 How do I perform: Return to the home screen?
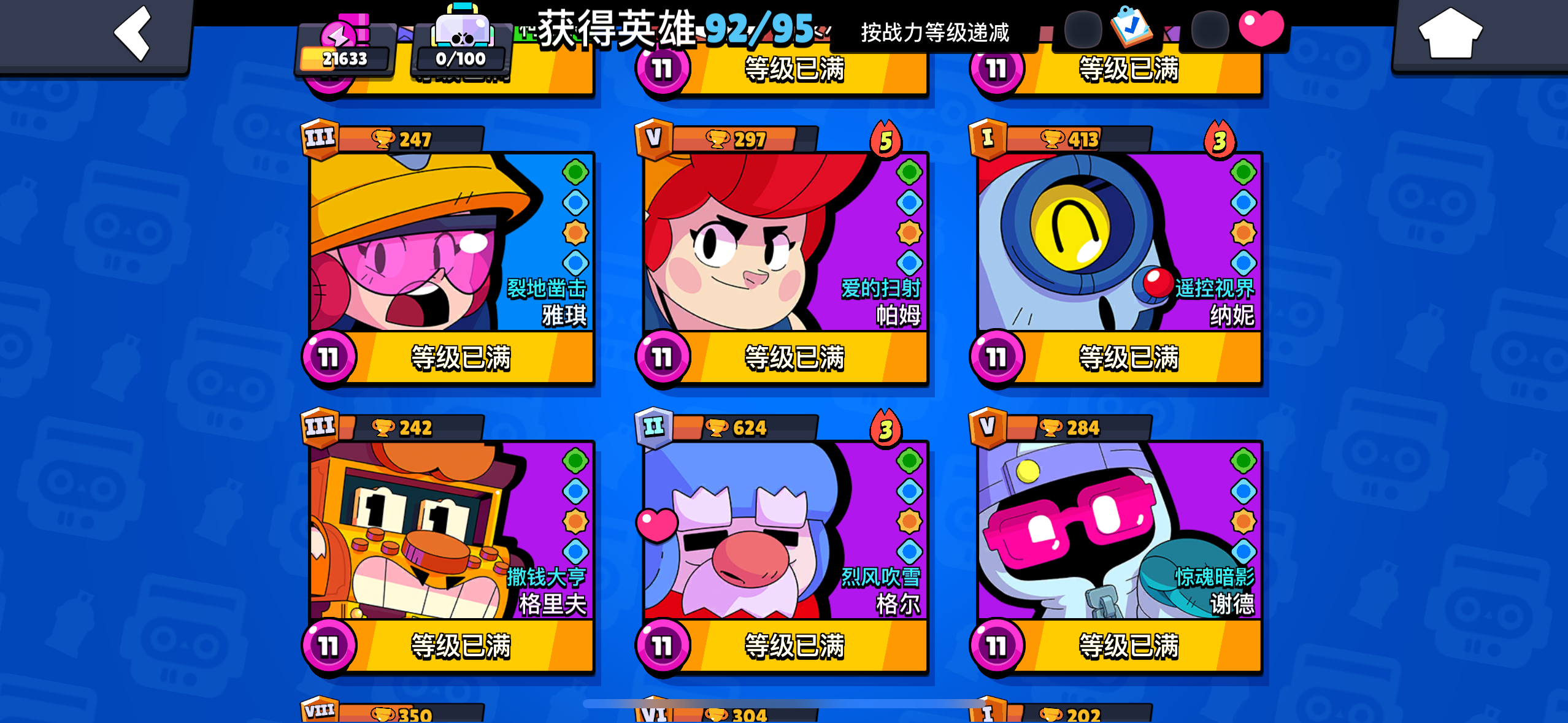pyautogui.click(x=1450, y=34)
